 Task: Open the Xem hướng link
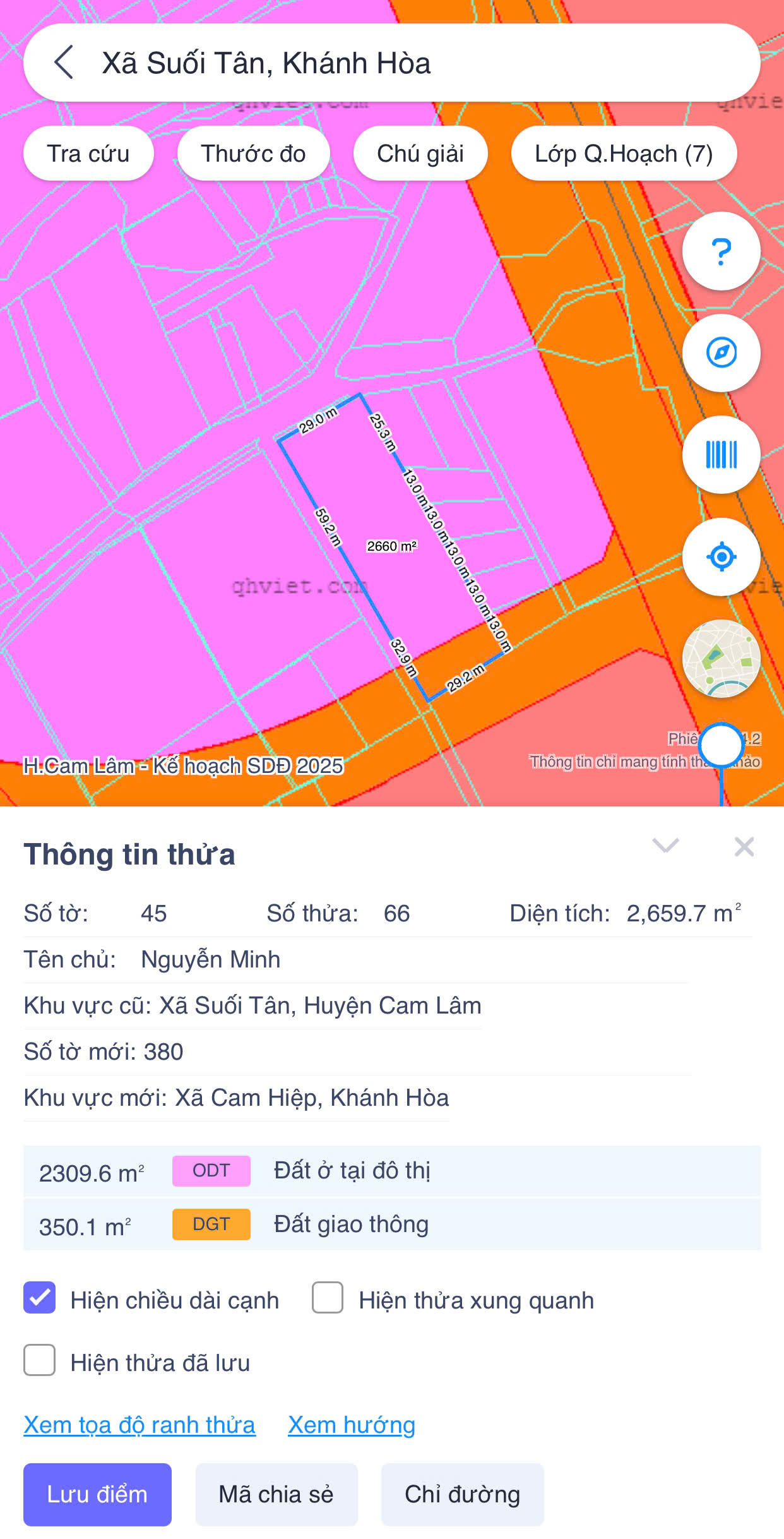(352, 1425)
